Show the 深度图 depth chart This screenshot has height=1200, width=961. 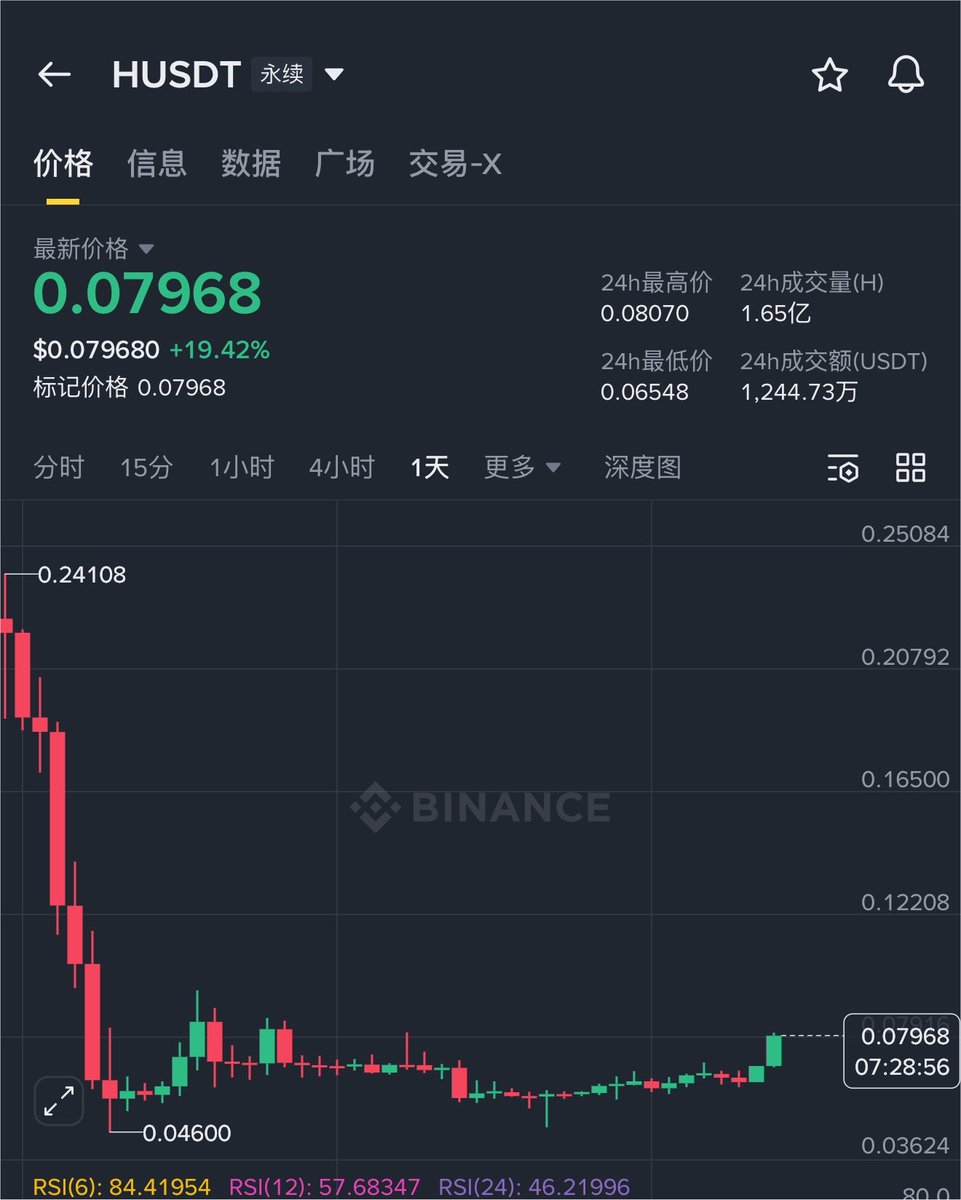pos(642,467)
